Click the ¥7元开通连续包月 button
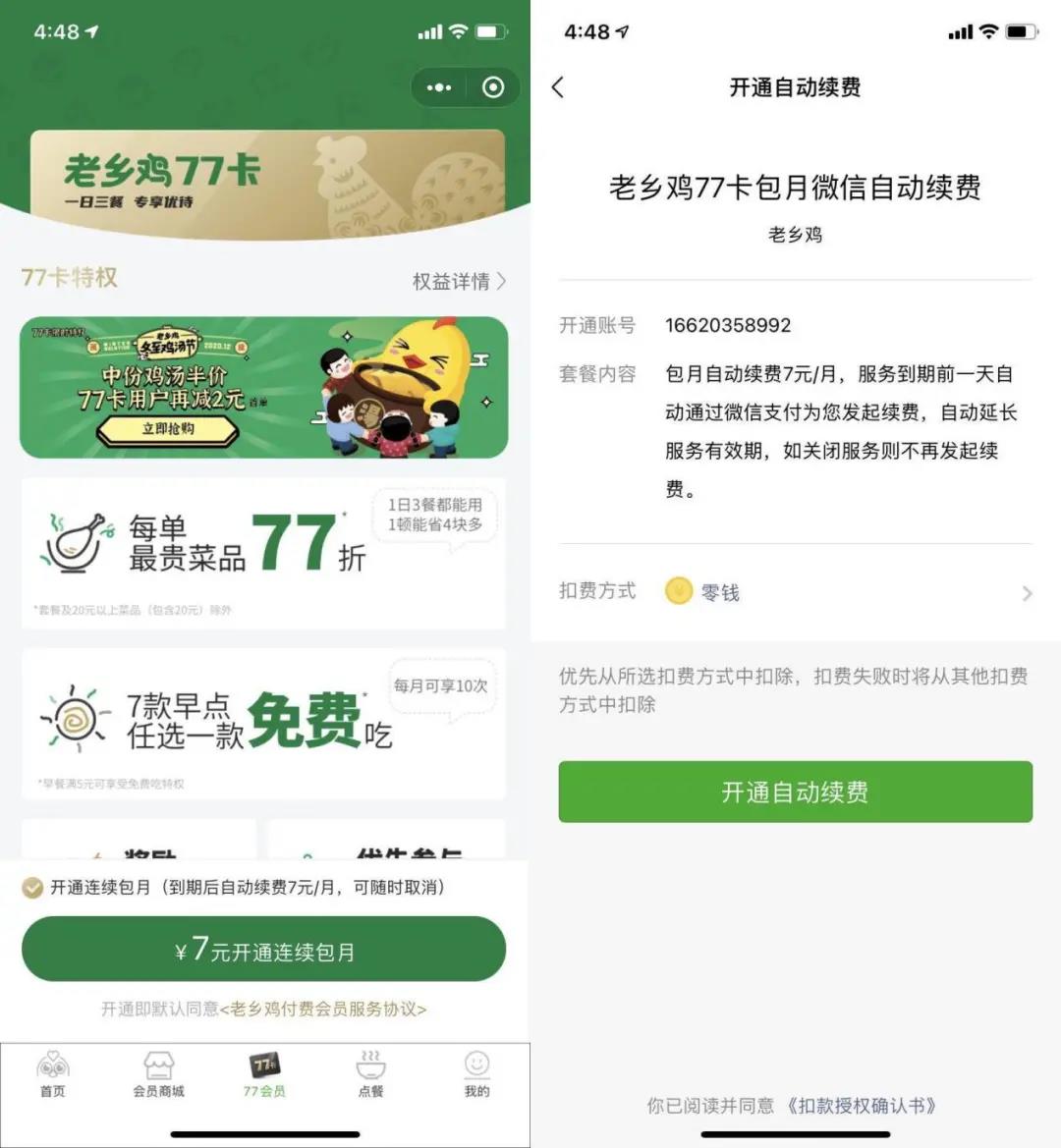1061x1148 pixels. click(263, 948)
